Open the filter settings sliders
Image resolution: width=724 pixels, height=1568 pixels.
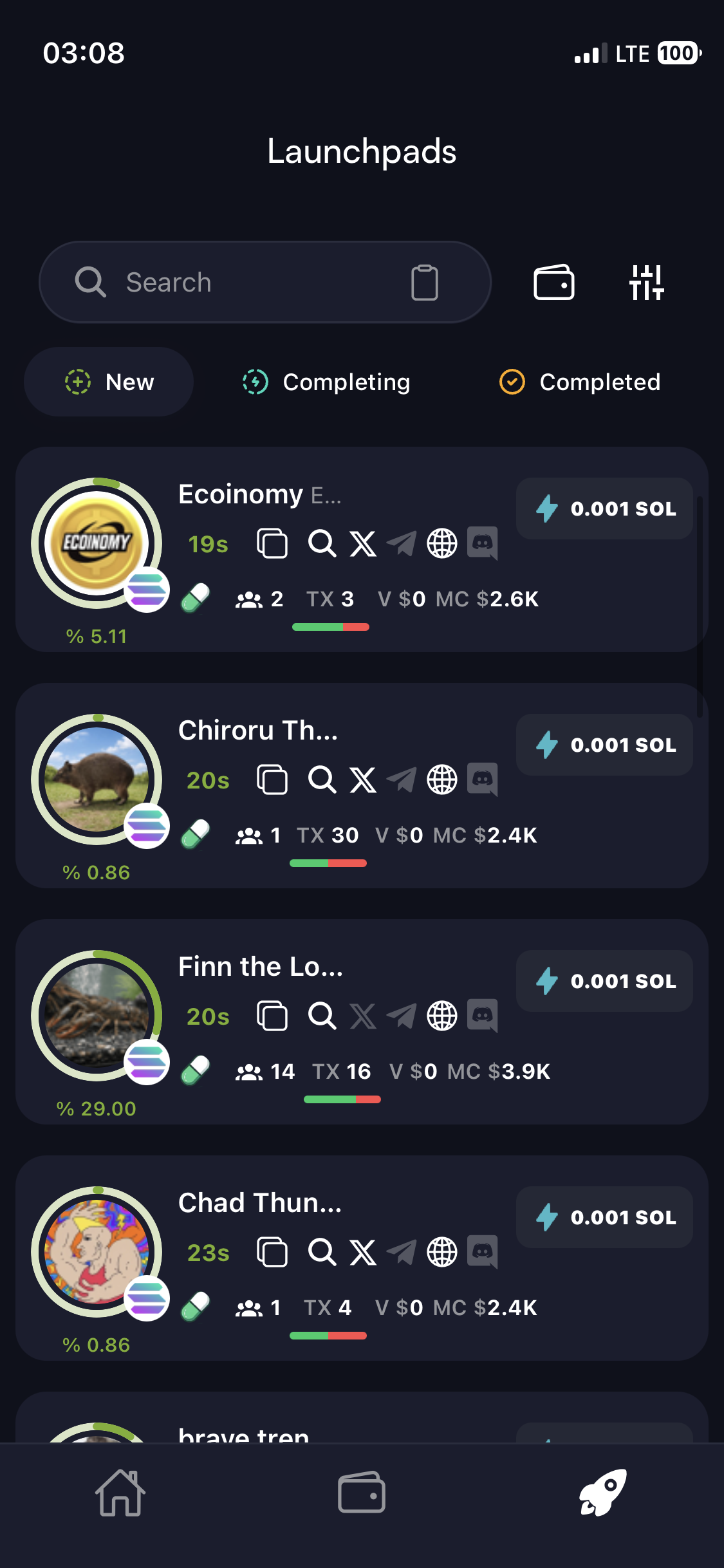click(x=646, y=283)
